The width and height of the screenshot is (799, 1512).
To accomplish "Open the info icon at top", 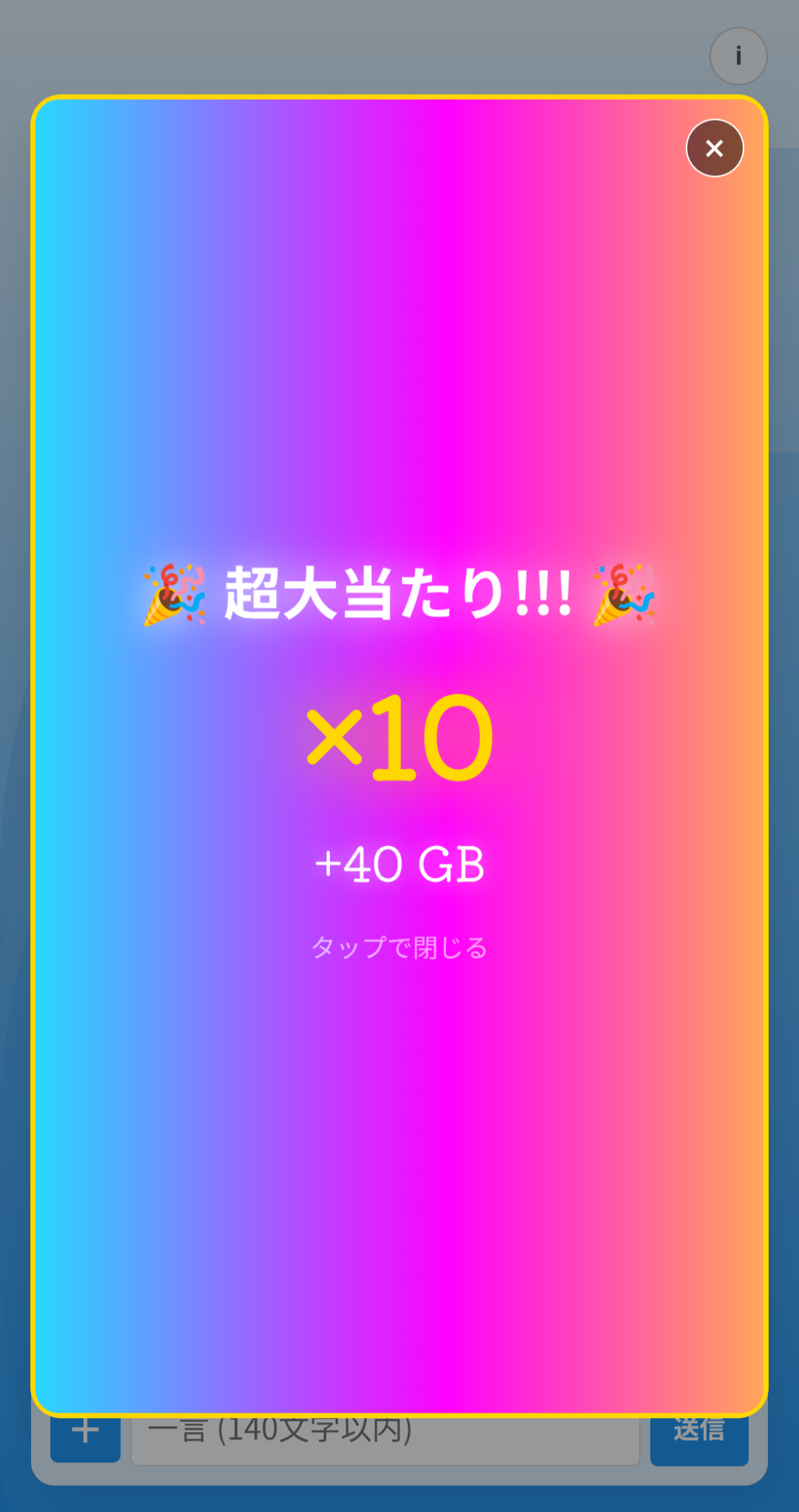I will coord(738,56).
